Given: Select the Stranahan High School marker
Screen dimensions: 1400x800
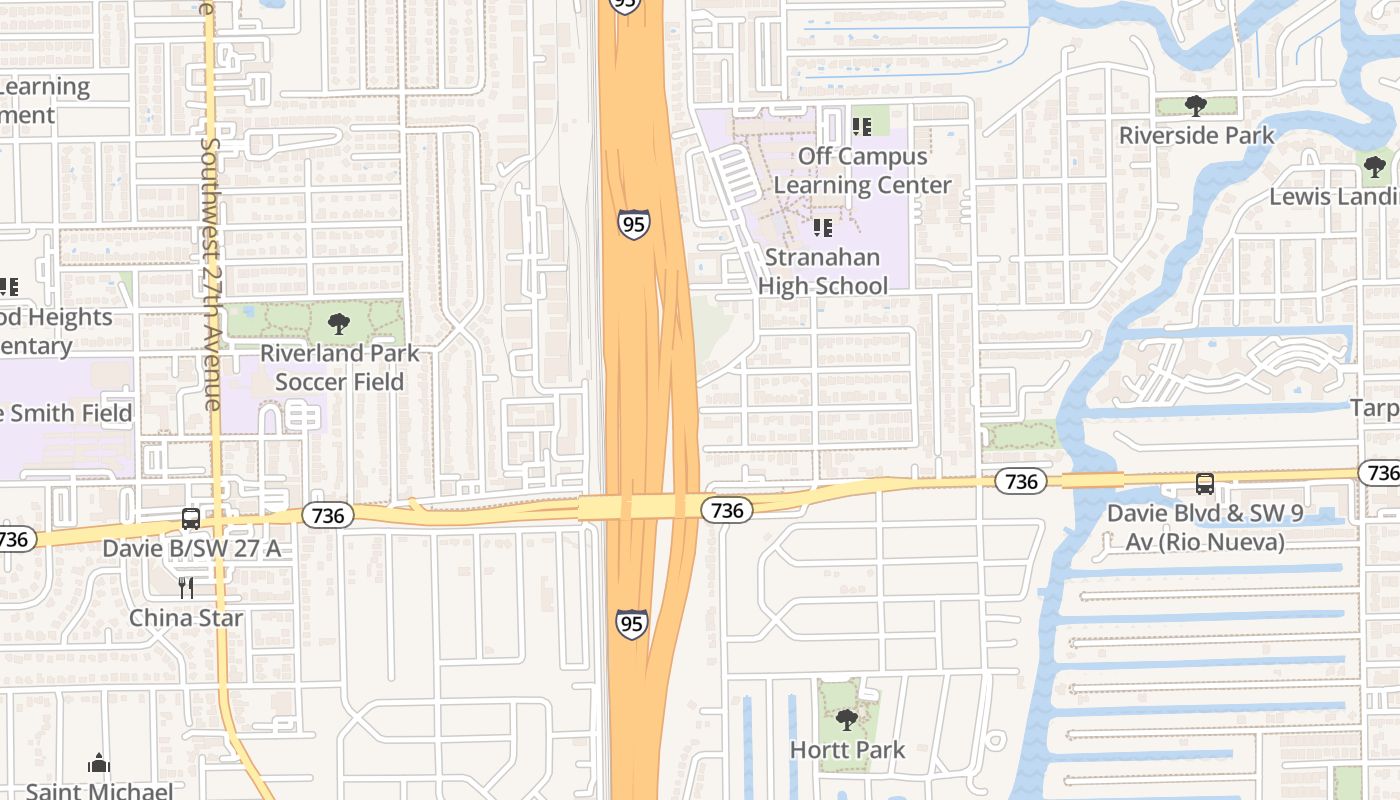Looking at the screenshot, I should pos(823,228).
